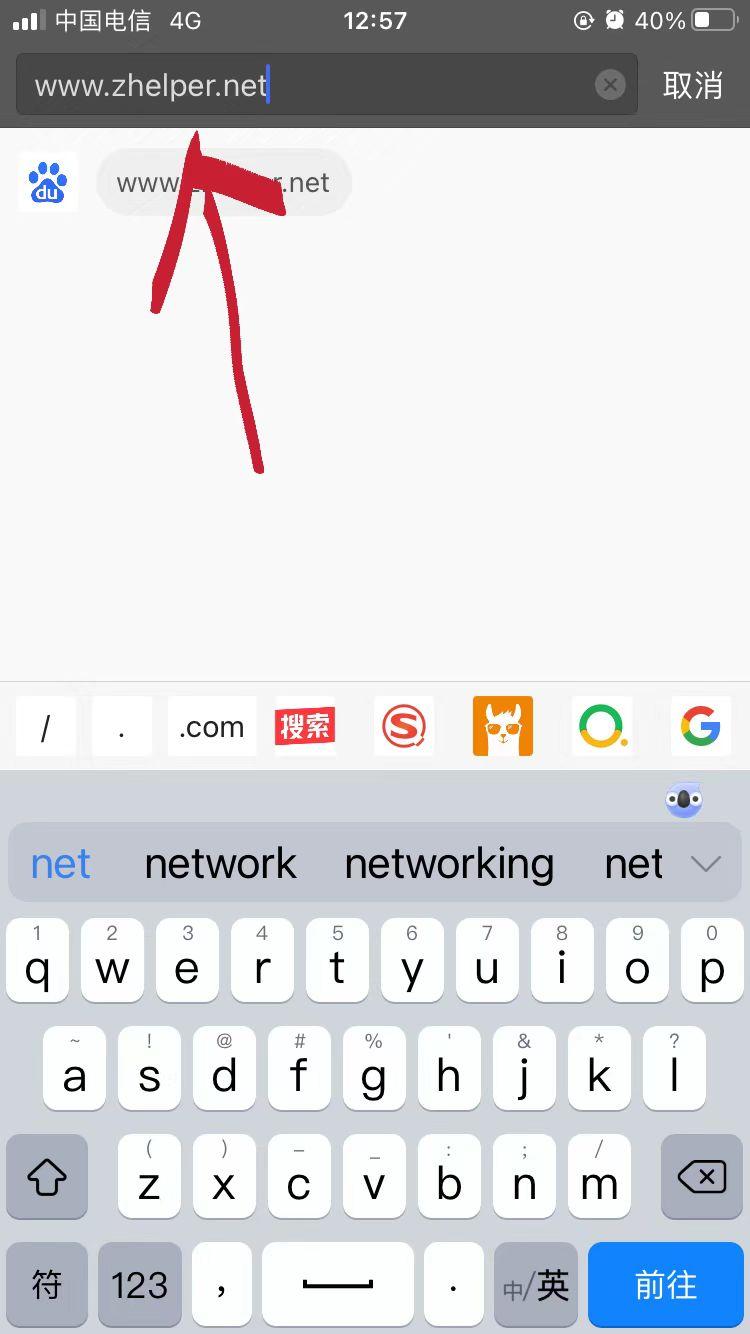Pick the "networking" keyboard suggestion
This screenshot has width=750, height=1334.
click(449, 864)
